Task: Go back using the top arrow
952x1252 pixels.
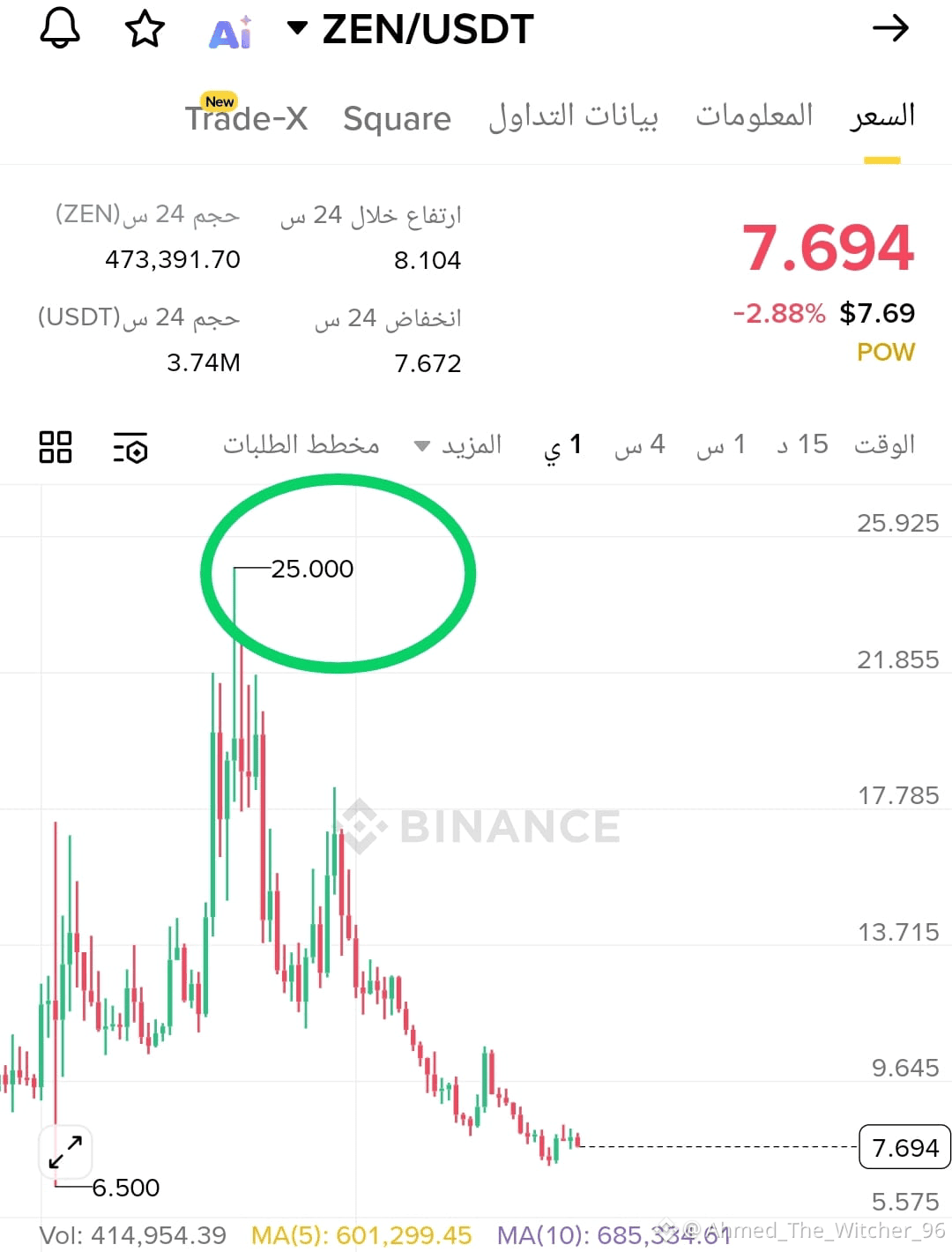Action: click(890, 28)
